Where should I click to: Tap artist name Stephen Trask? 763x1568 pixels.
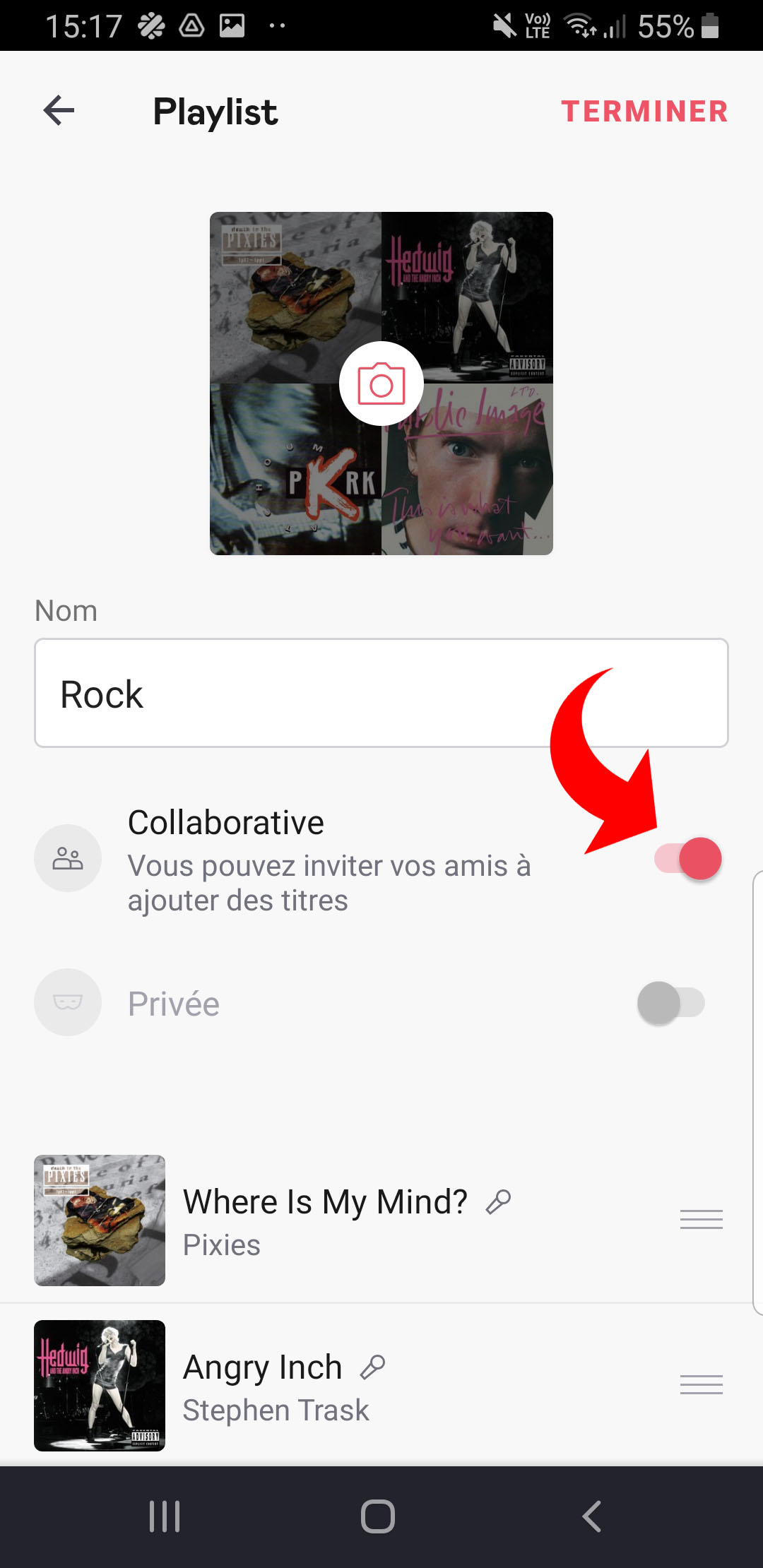click(x=276, y=1409)
